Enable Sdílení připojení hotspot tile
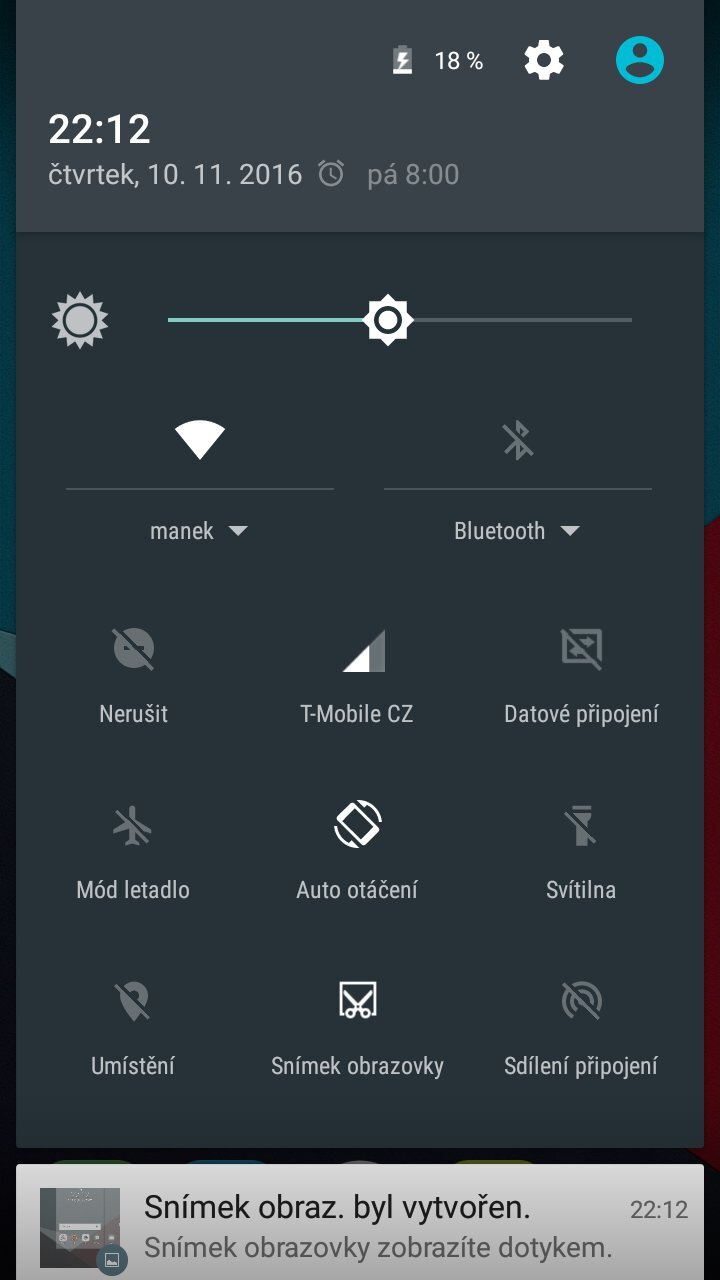Screen dimensions: 720x1280 click(580, 1000)
